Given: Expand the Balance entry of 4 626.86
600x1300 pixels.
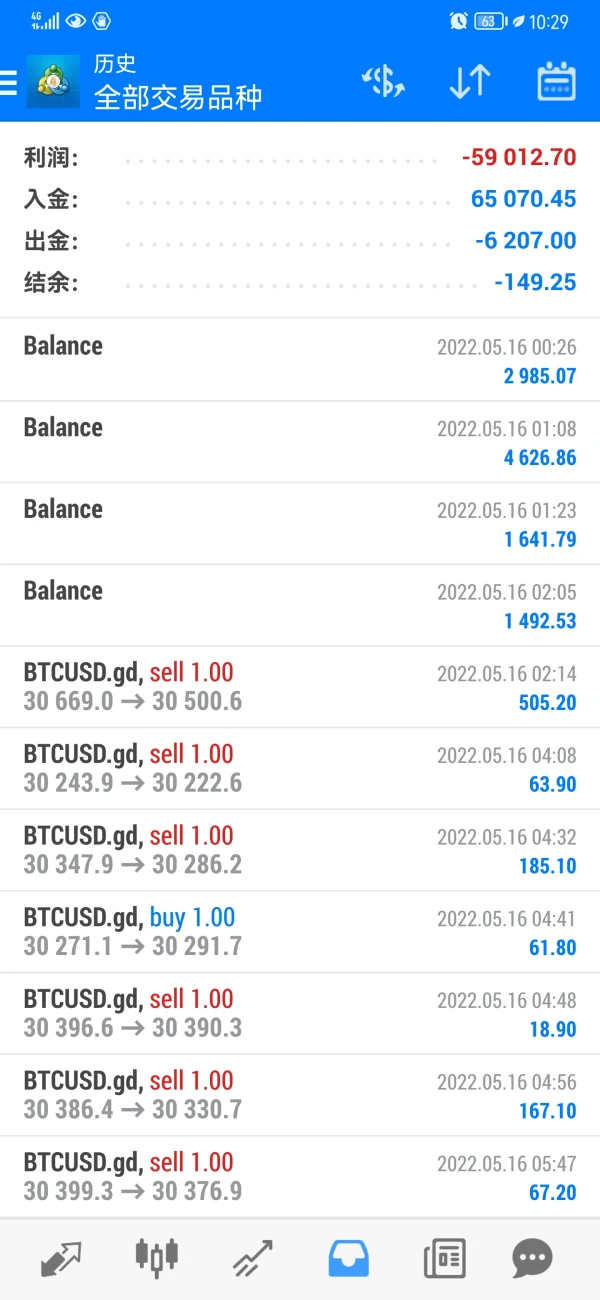Looking at the screenshot, I should click(300, 442).
